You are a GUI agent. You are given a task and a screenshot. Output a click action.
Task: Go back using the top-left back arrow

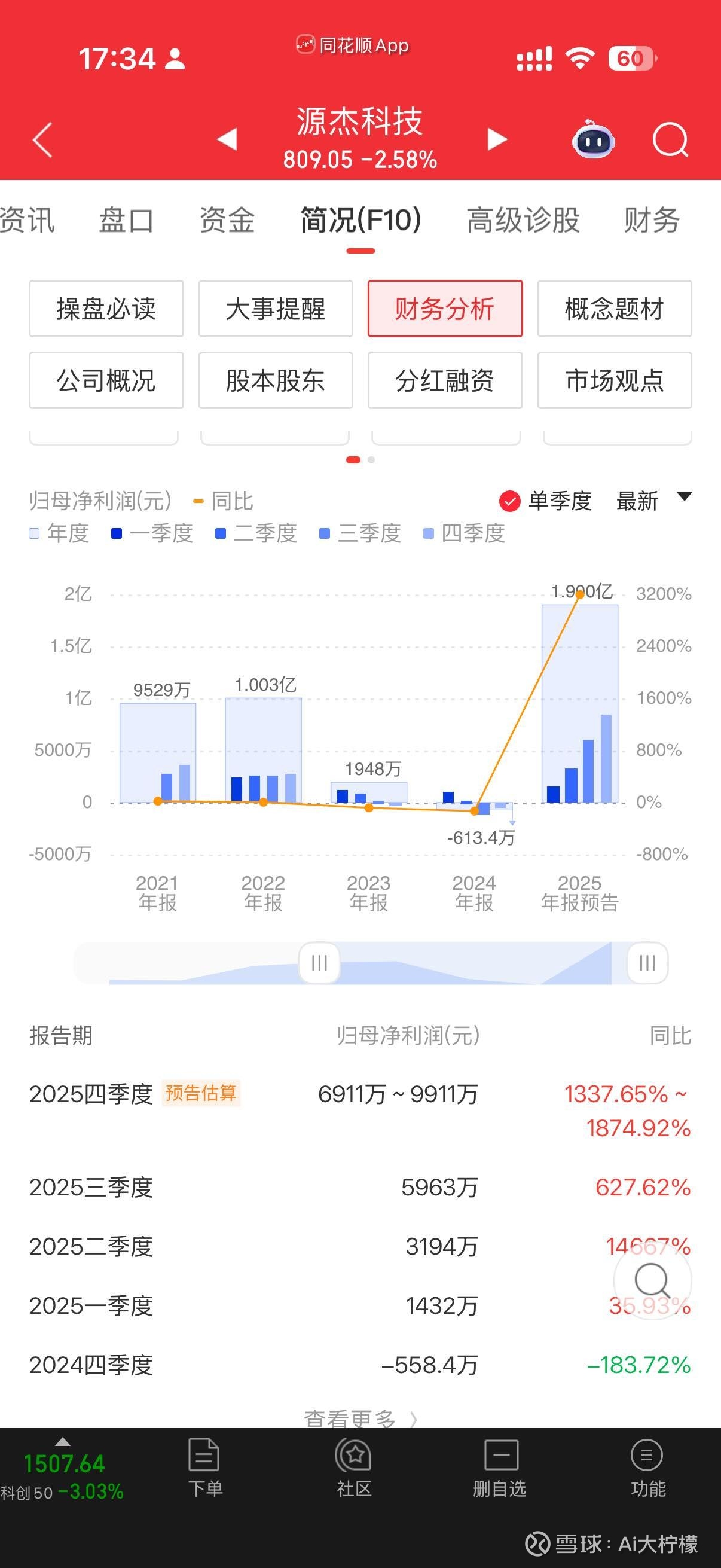point(41,140)
